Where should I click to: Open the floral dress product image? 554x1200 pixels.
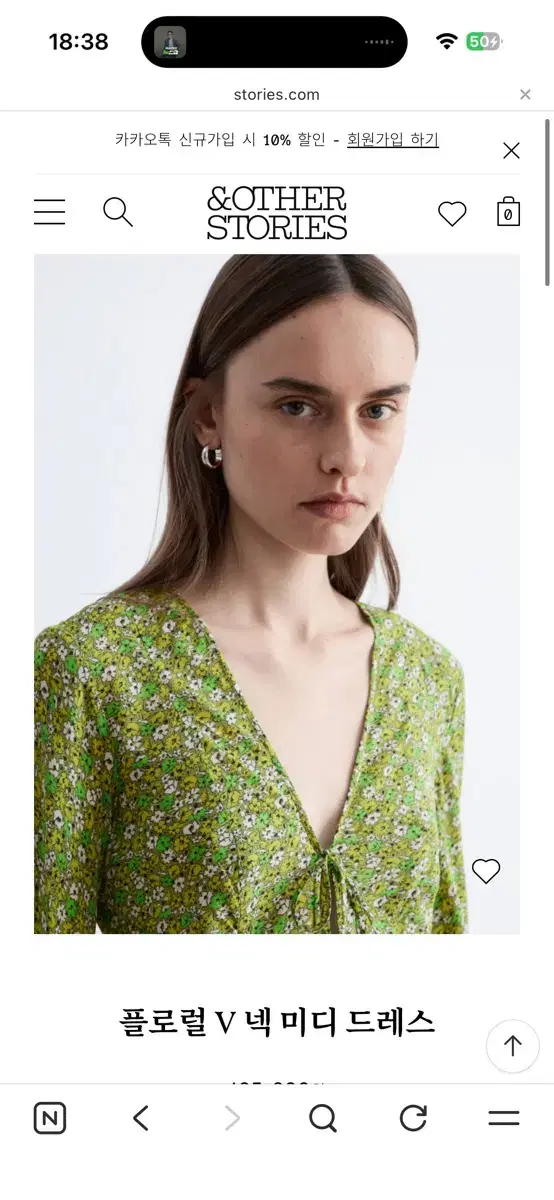[x=277, y=594]
